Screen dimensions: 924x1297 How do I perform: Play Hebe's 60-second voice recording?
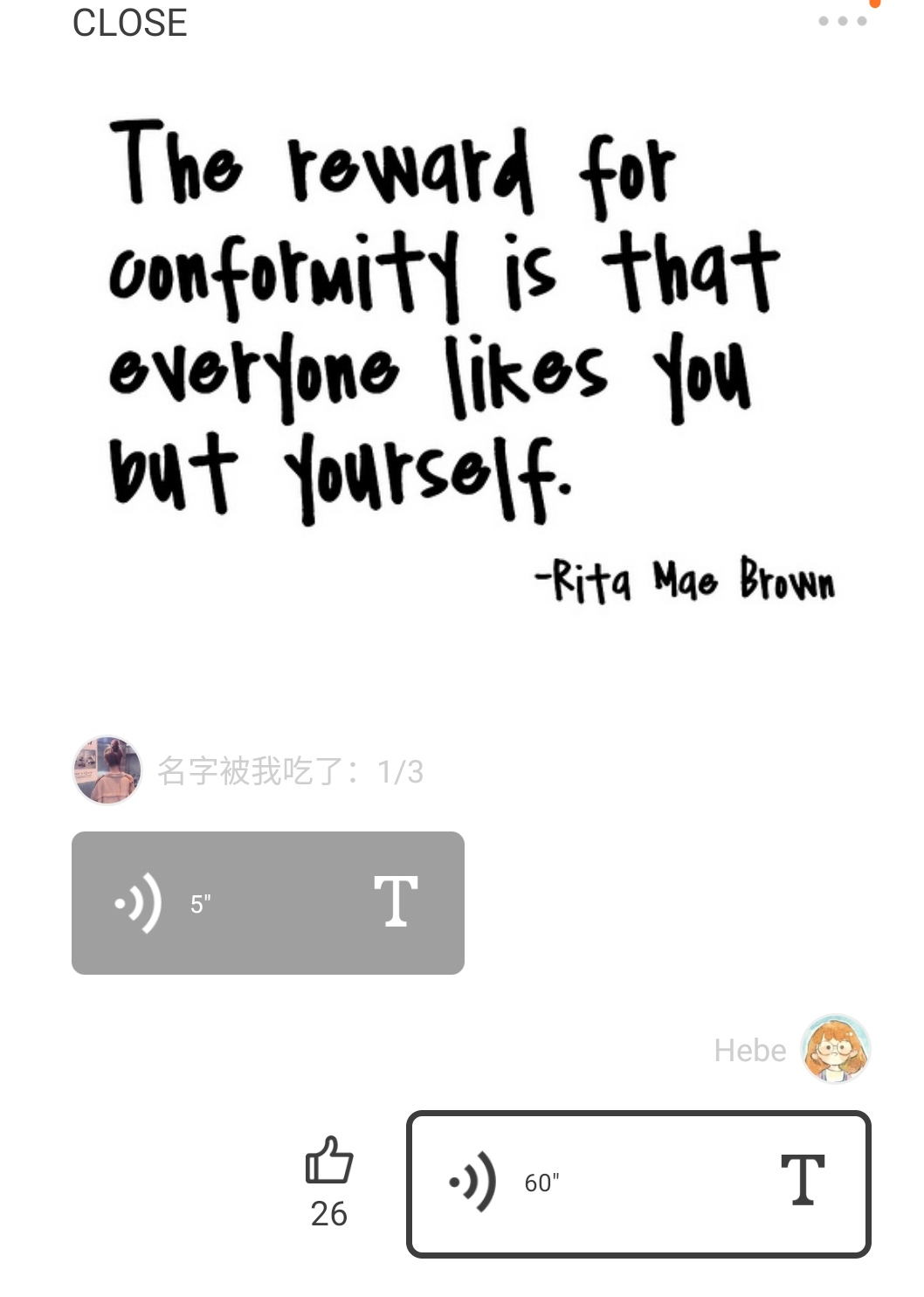[472, 1183]
